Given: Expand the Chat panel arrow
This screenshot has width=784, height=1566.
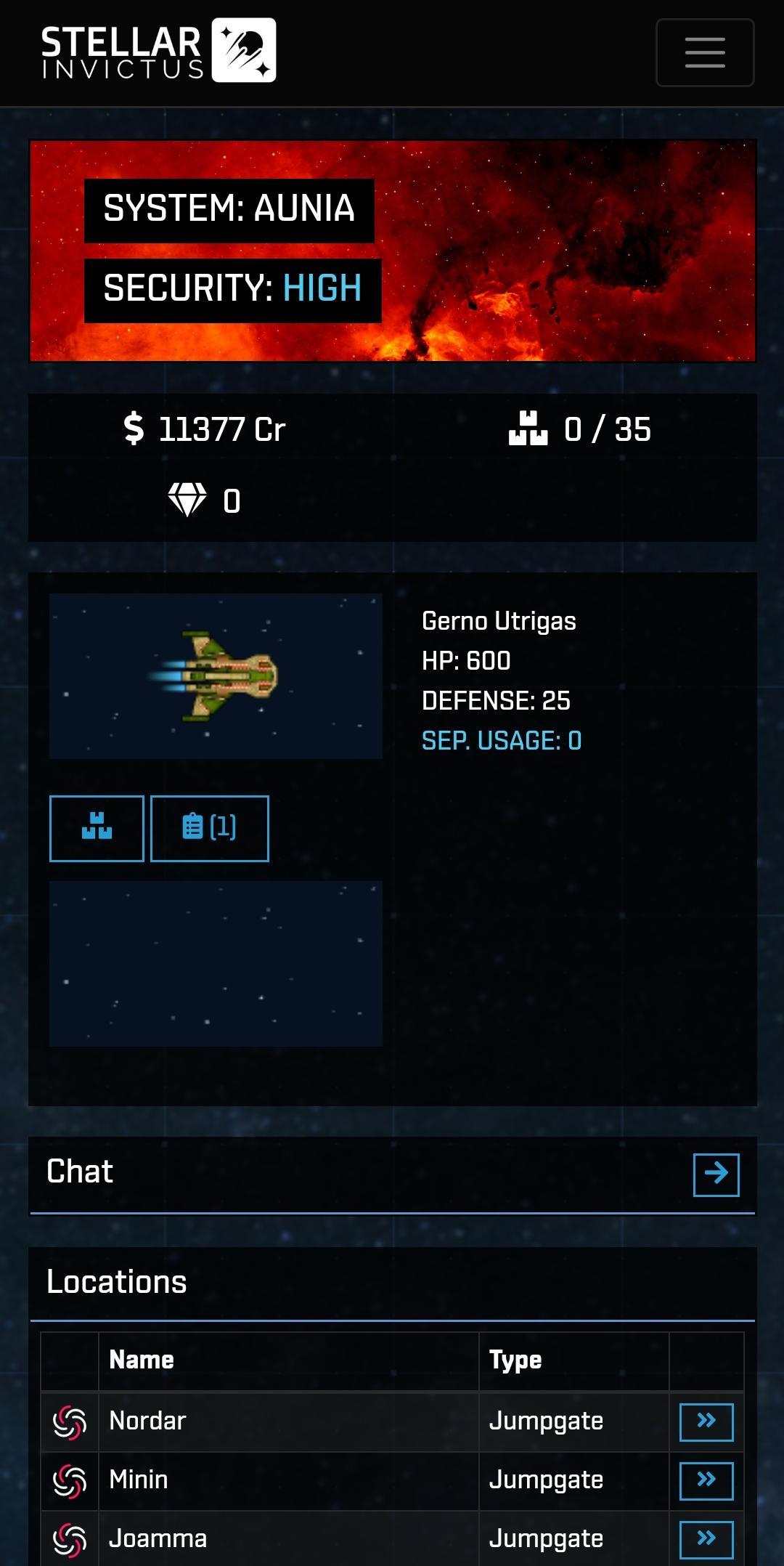Looking at the screenshot, I should [717, 1172].
